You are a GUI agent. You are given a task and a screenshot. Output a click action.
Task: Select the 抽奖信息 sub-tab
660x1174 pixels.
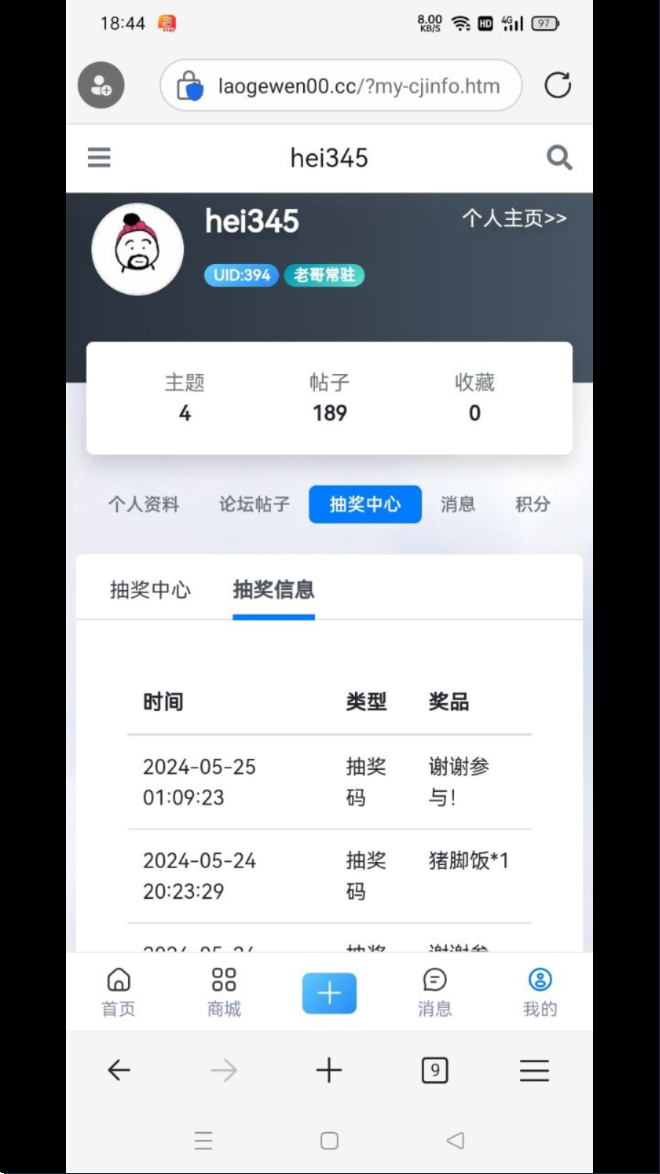tap(273, 590)
